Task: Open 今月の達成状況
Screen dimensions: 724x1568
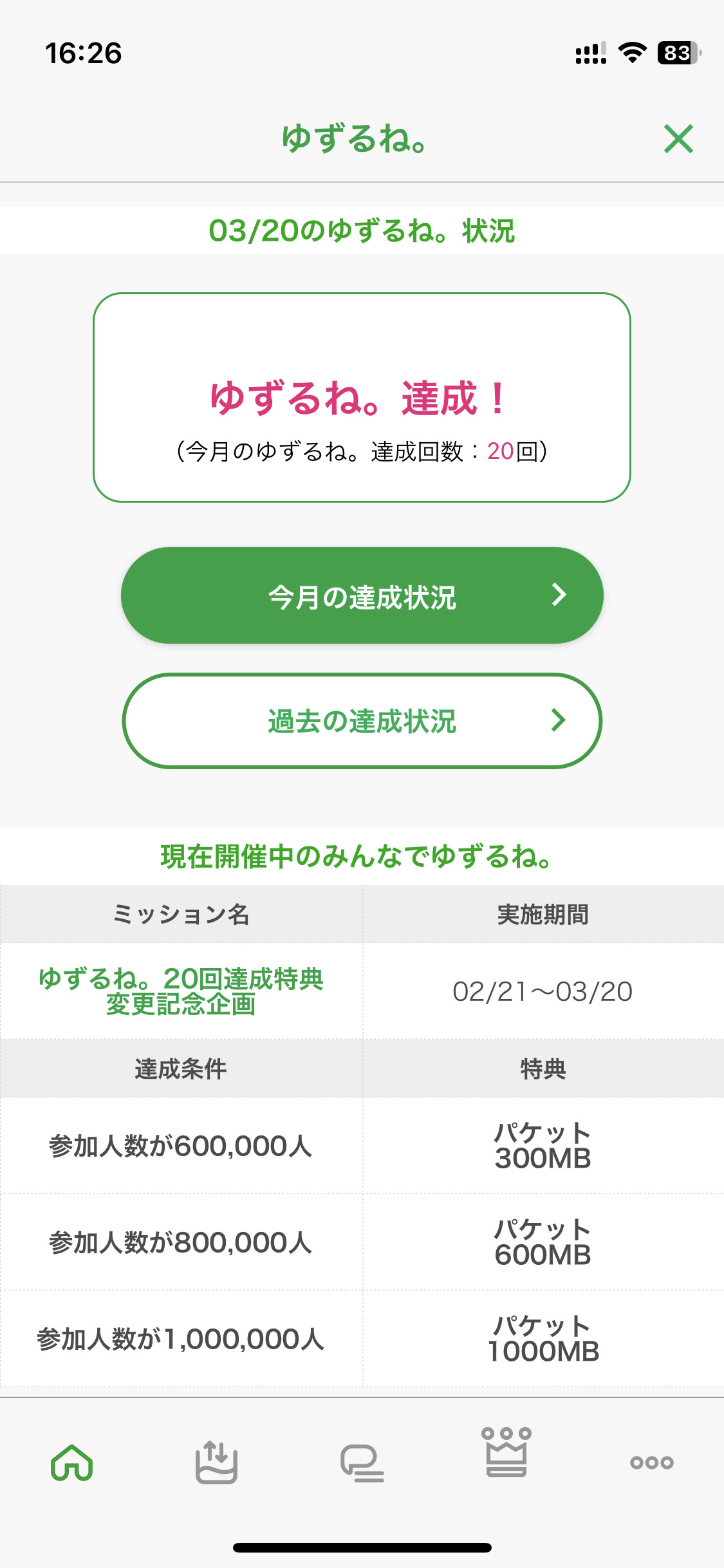Action: click(362, 595)
